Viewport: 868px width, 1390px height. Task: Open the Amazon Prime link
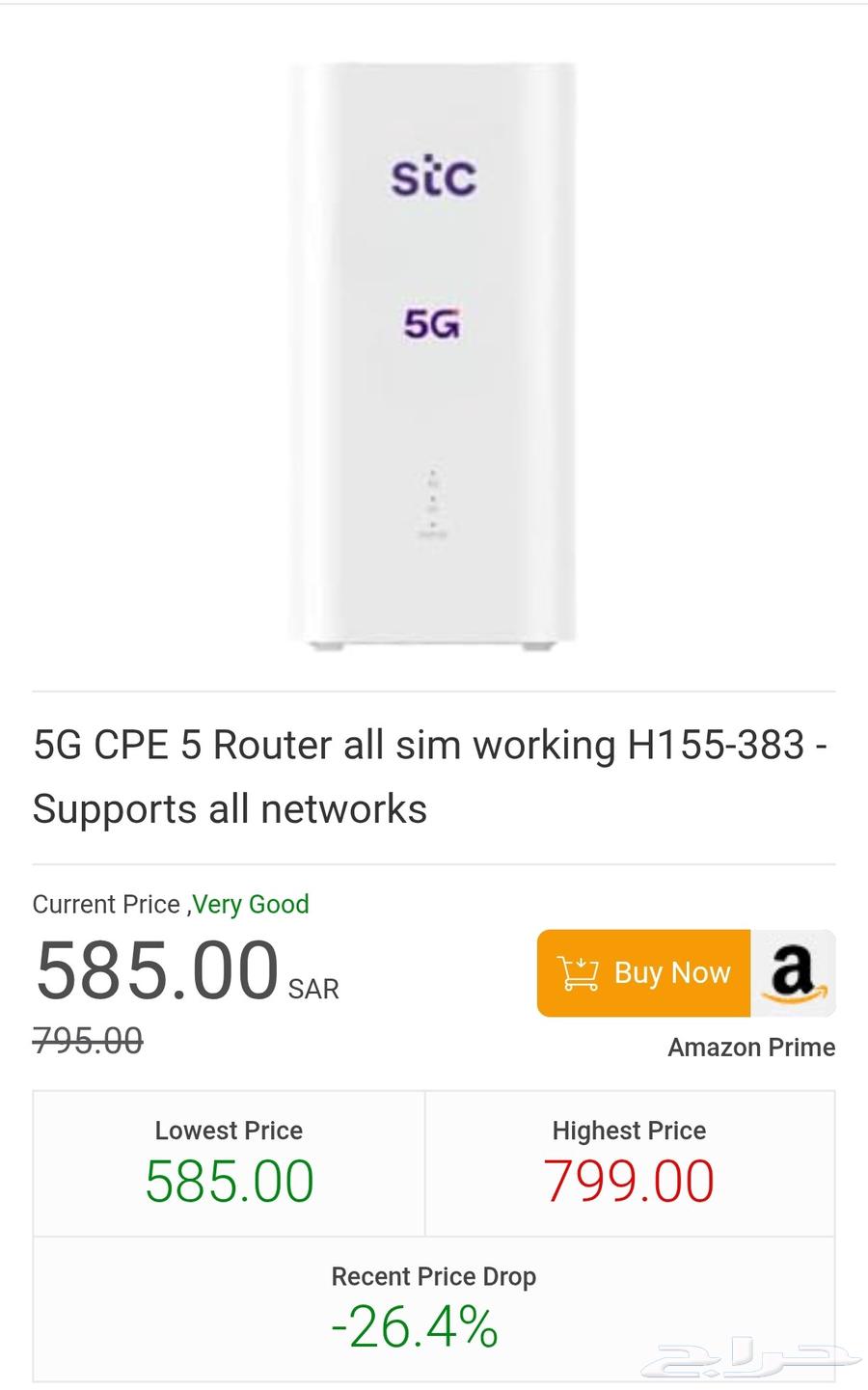pyautogui.click(x=750, y=1047)
